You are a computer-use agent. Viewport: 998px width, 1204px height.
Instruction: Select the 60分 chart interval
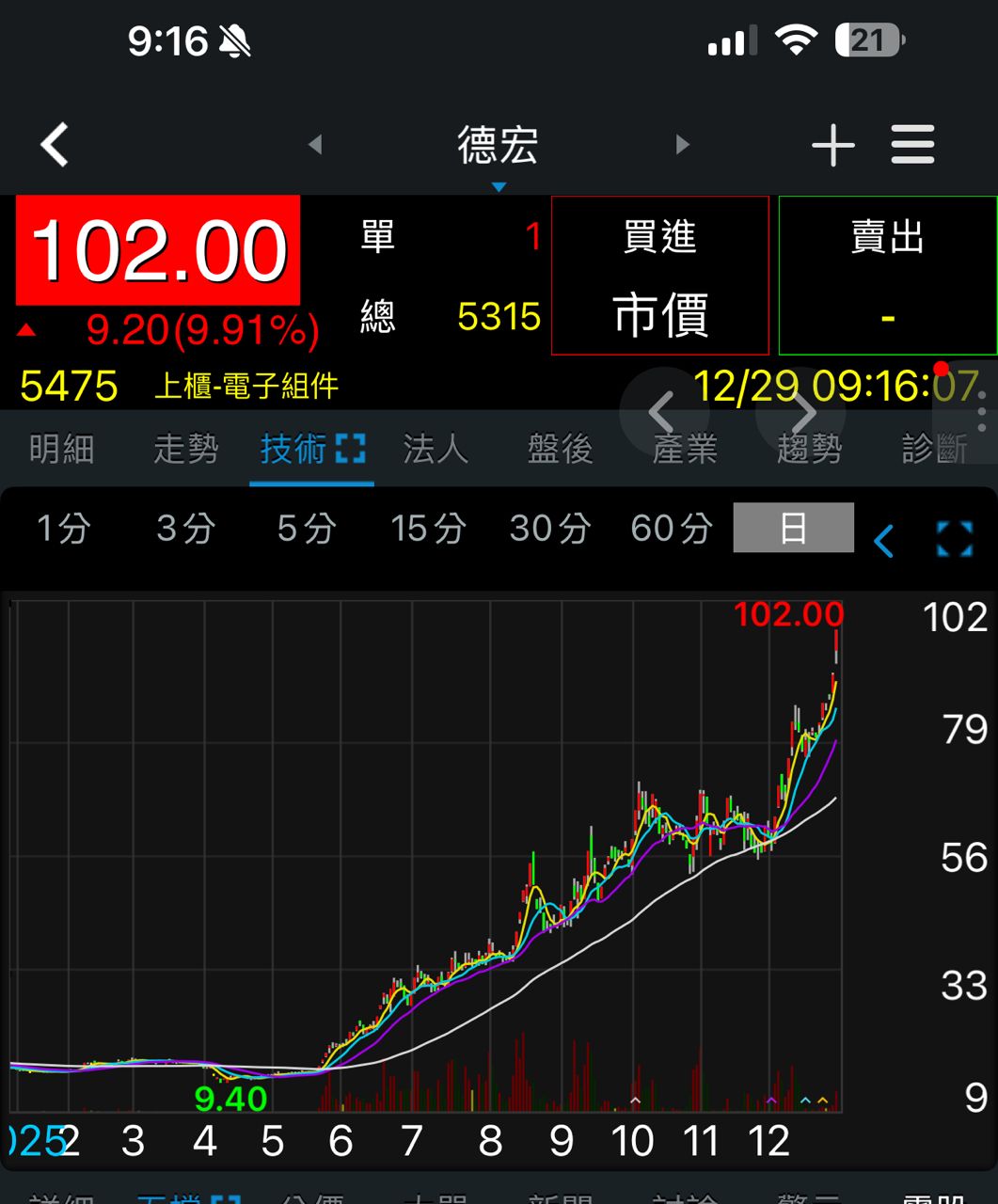point(671,529)
